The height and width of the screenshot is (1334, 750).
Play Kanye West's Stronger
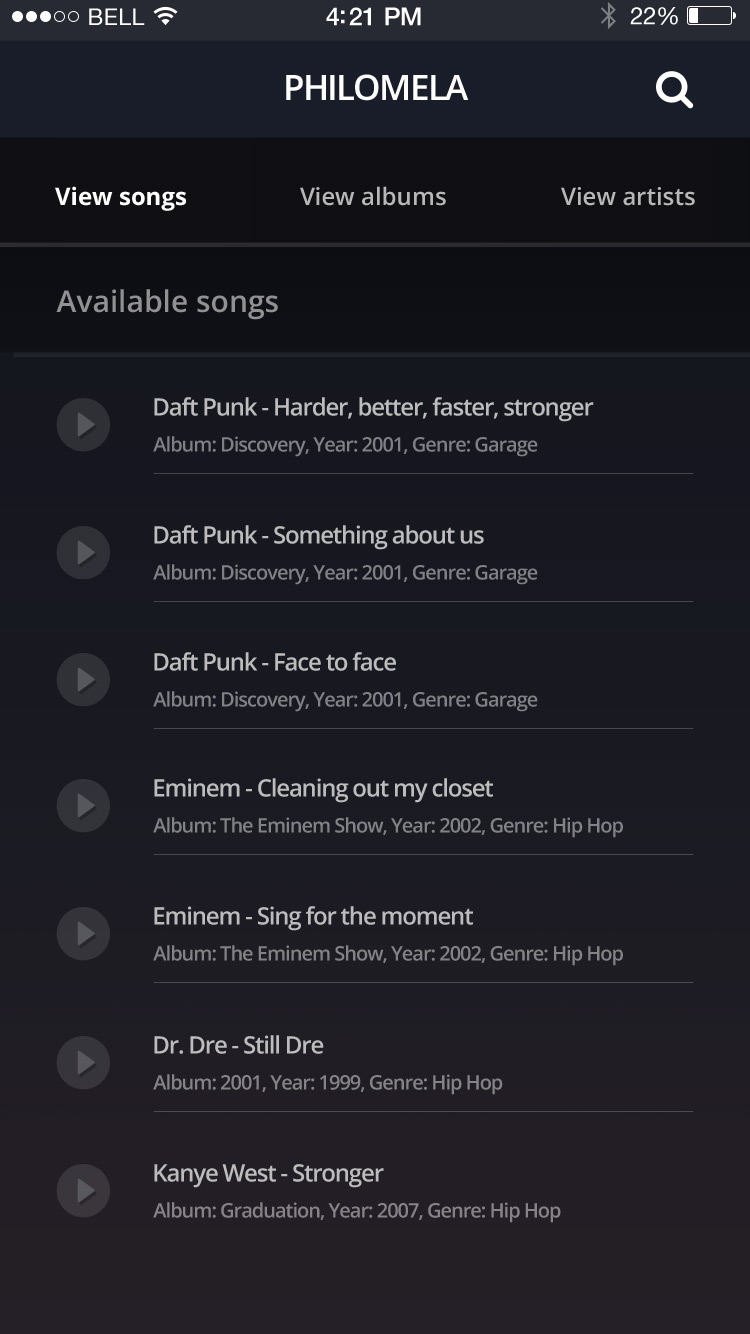click(x=83, y=1190)
